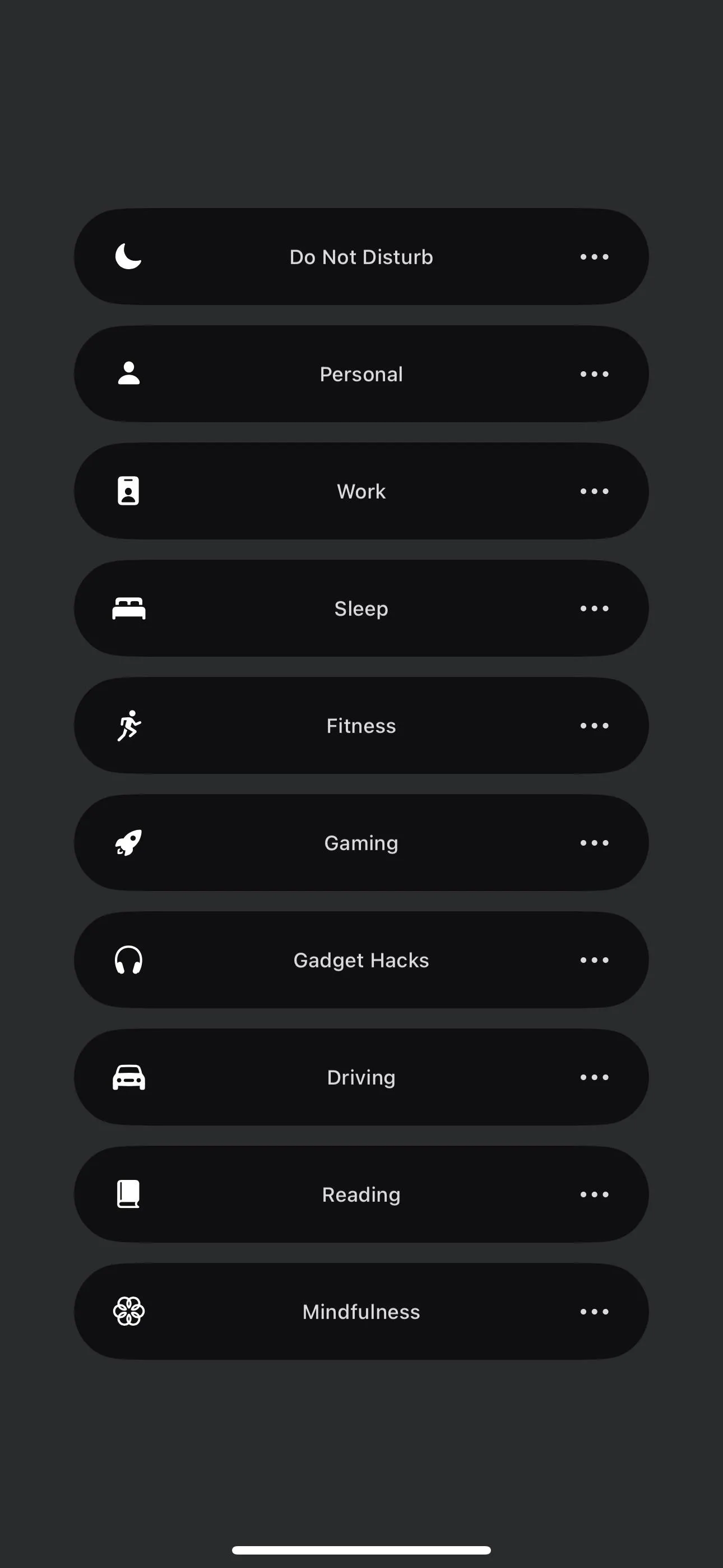This screenshot has height=1568, width=723.
Task: Open the ellipsis menu for Reading
Action: click(x=594, y=1195)
